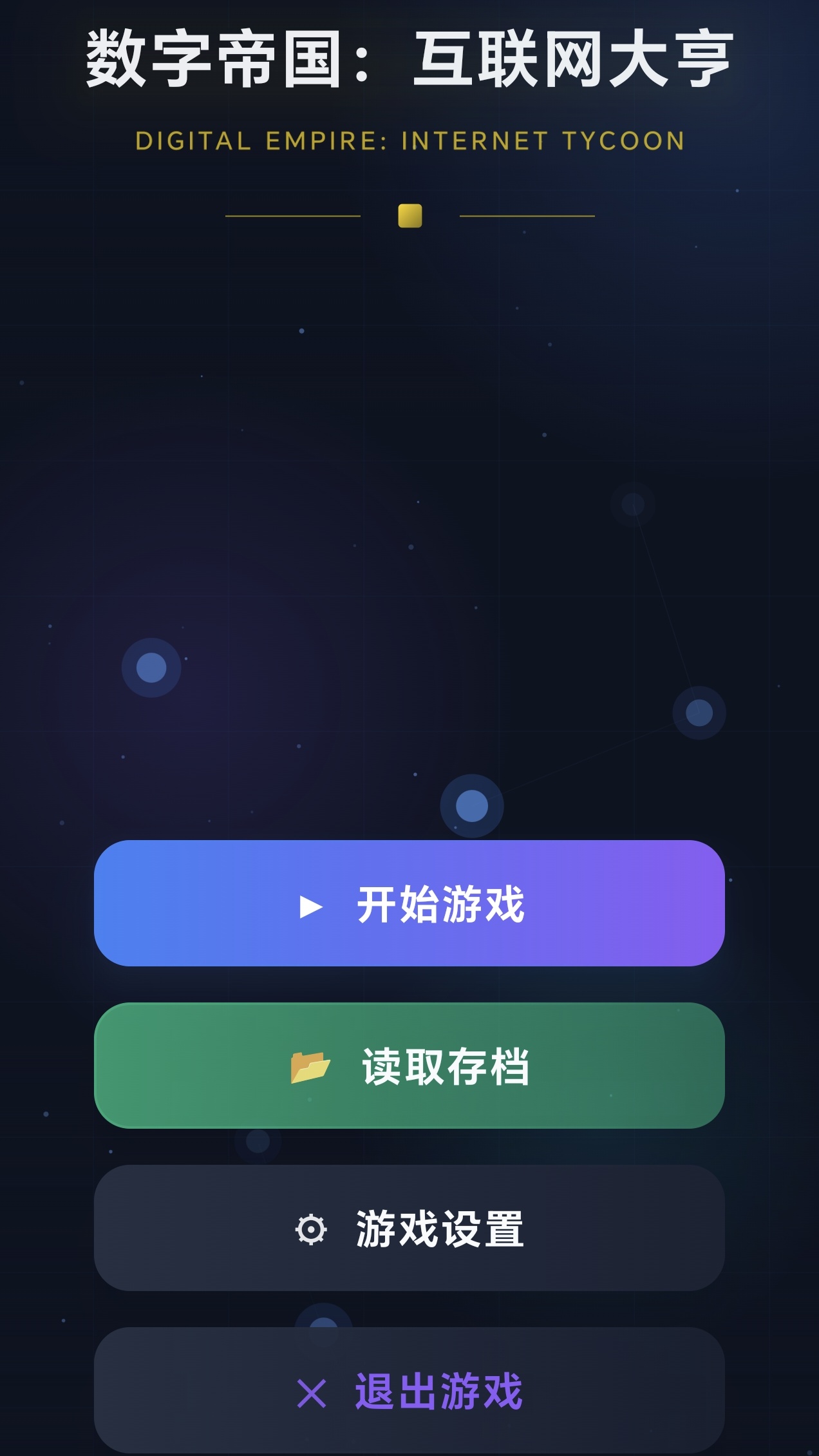Click the English subtitle DIGITAL EMPIRE: INTERNET TYCOON
This screenshot has width=819, height=1456.
[409, 139]
